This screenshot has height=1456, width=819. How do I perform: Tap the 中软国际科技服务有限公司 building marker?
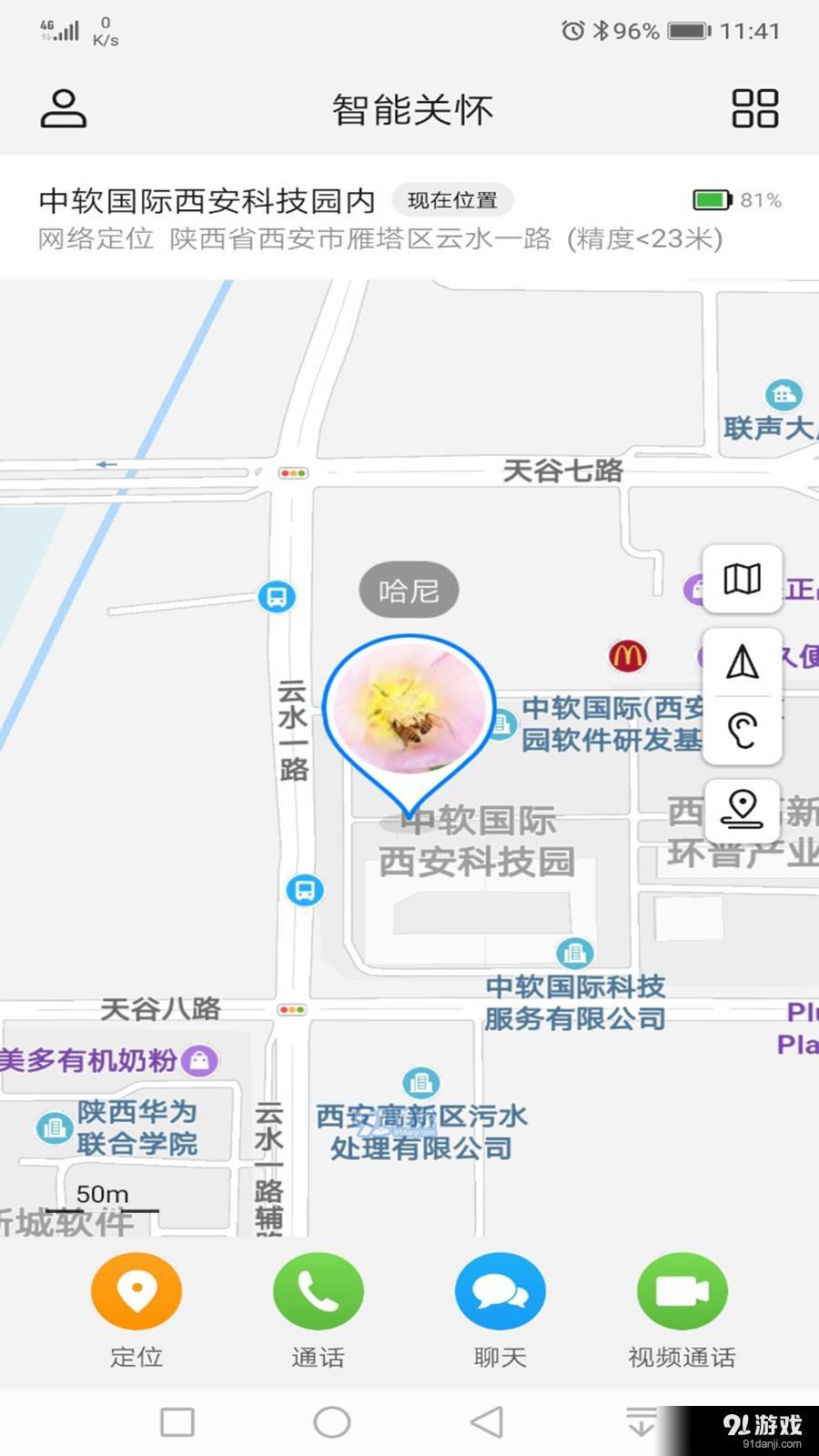[575, 954]
